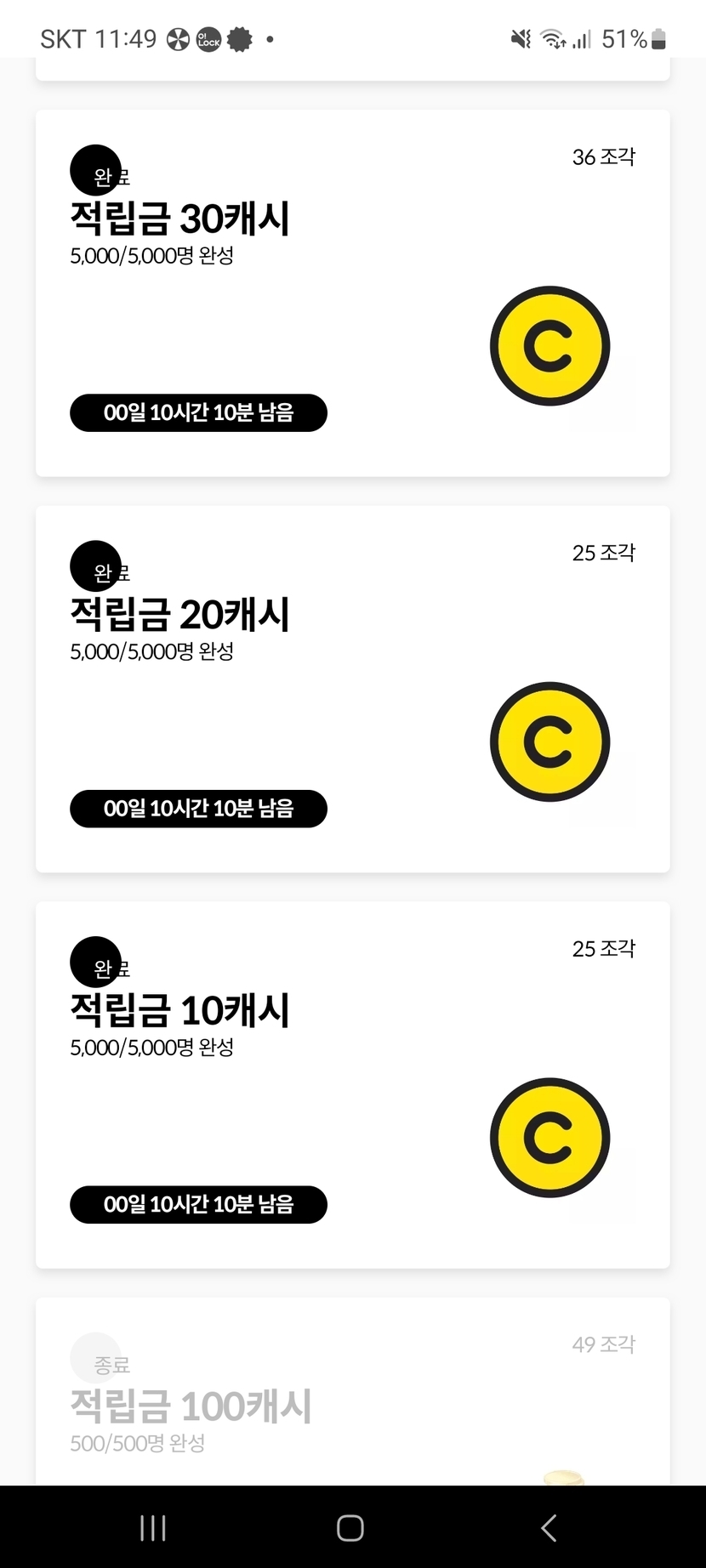Open the ended 적립금 100캐시 card

tap(353, 1392)
